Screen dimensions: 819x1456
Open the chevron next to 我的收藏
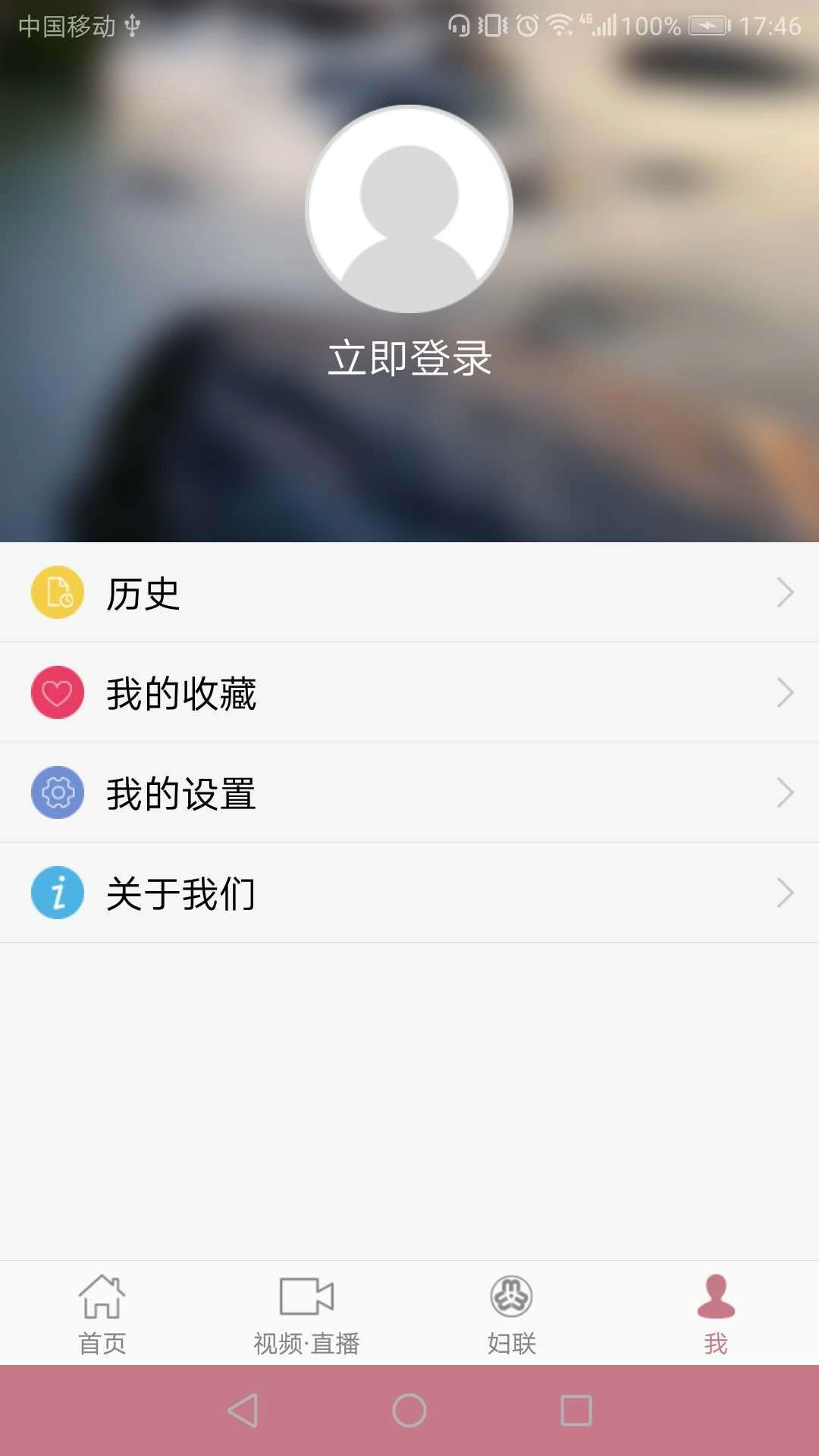[784, 692]
